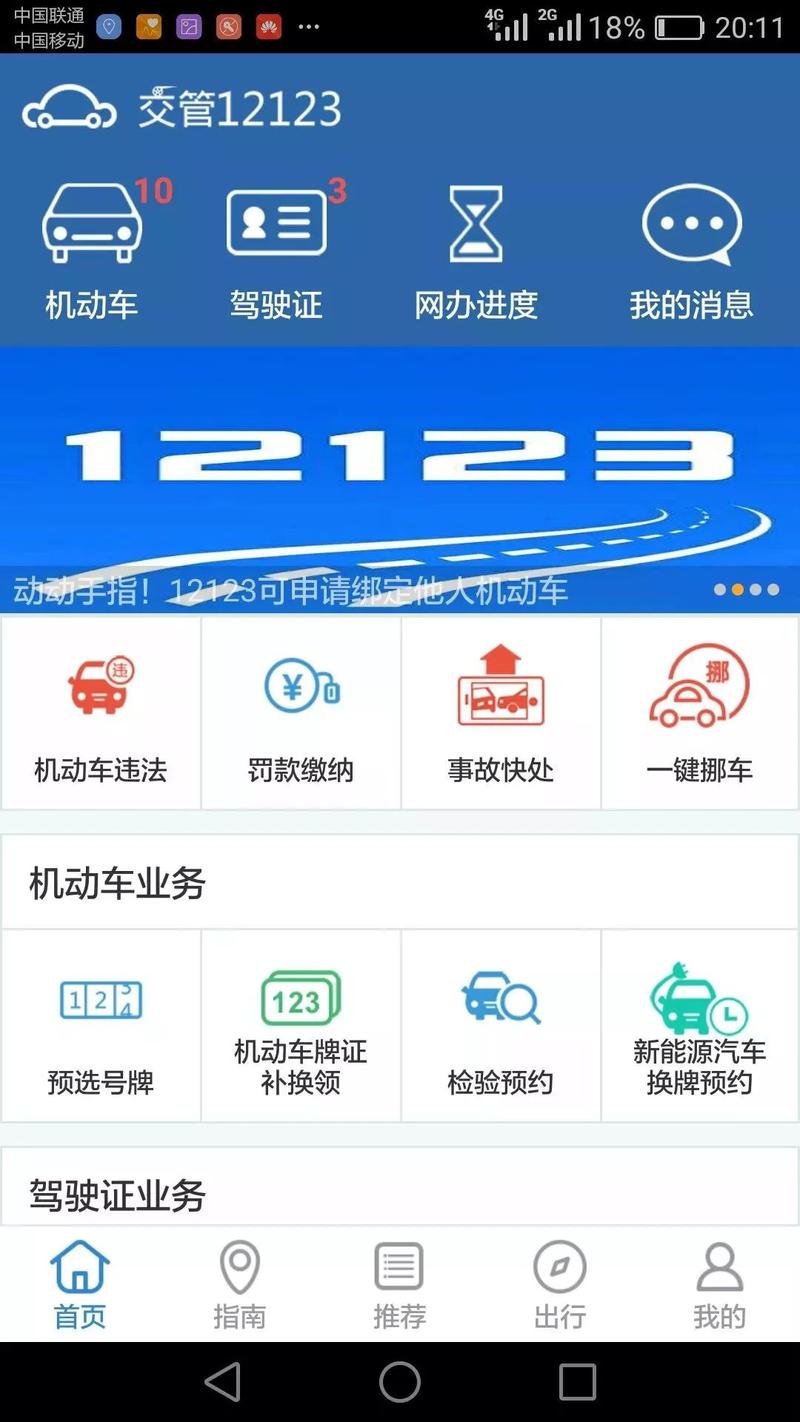Switch to the 指南 guide tab
The width and height of the screenshot is (800, 1422).
pyautogui.click(x=240, y=1288)
